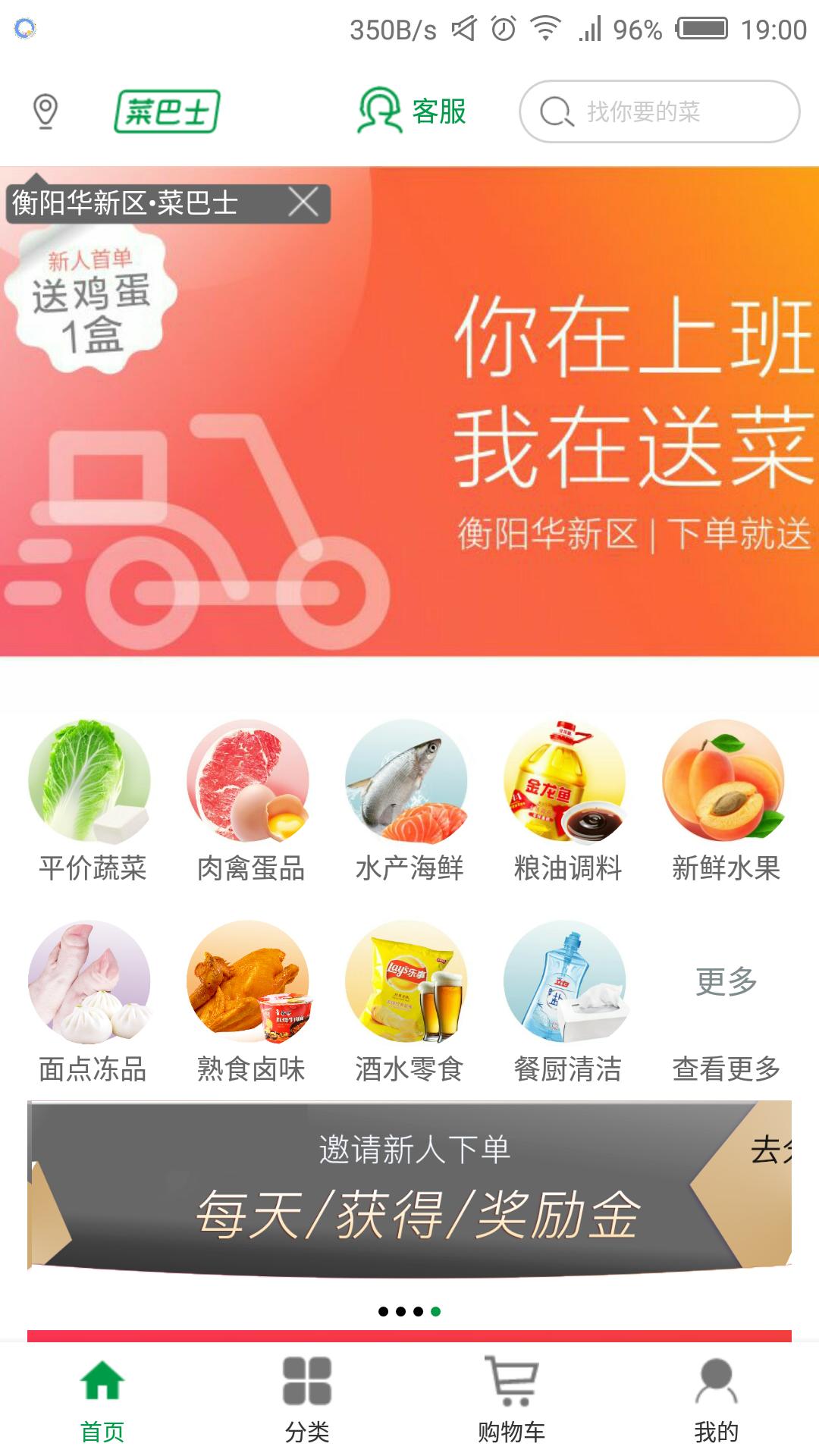Open 客服 customer service
Viewport: 819px width, 1456px height.
412,111
